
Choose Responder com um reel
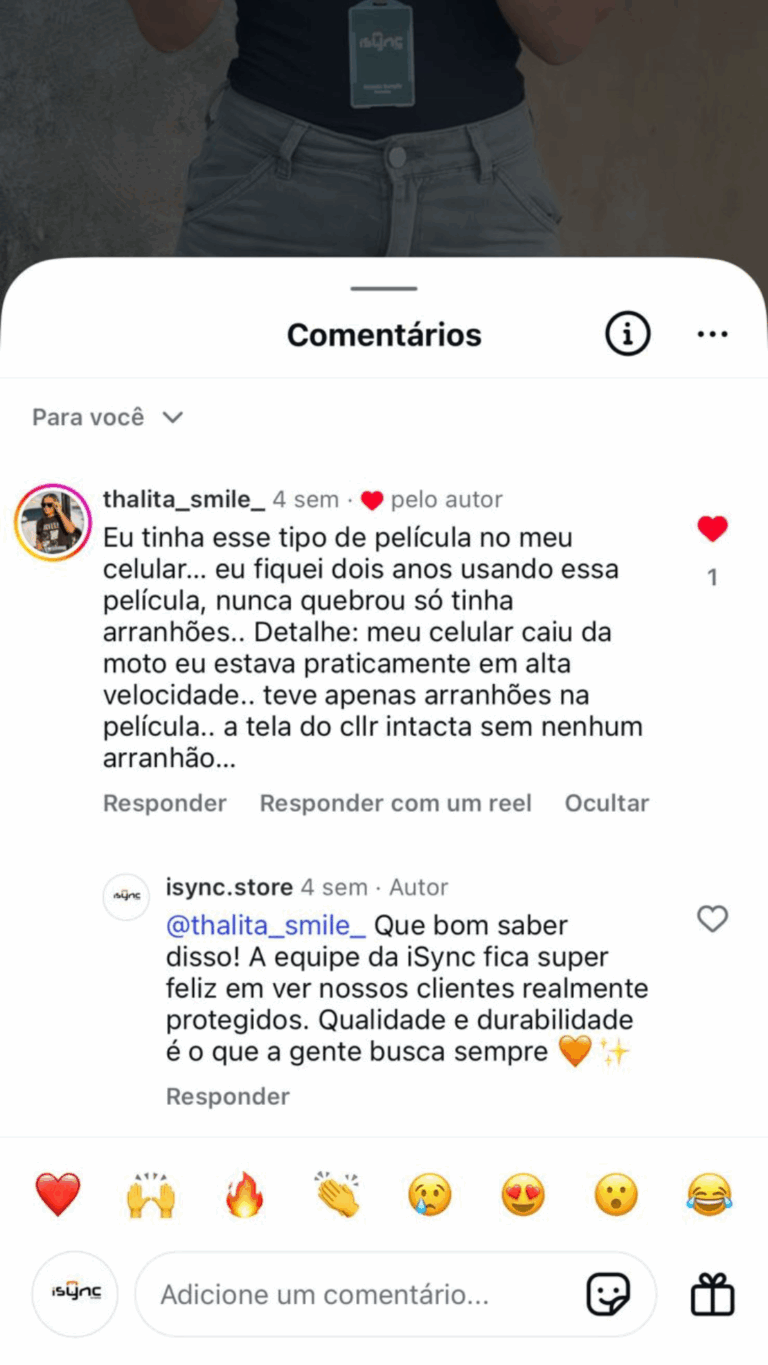395,802
